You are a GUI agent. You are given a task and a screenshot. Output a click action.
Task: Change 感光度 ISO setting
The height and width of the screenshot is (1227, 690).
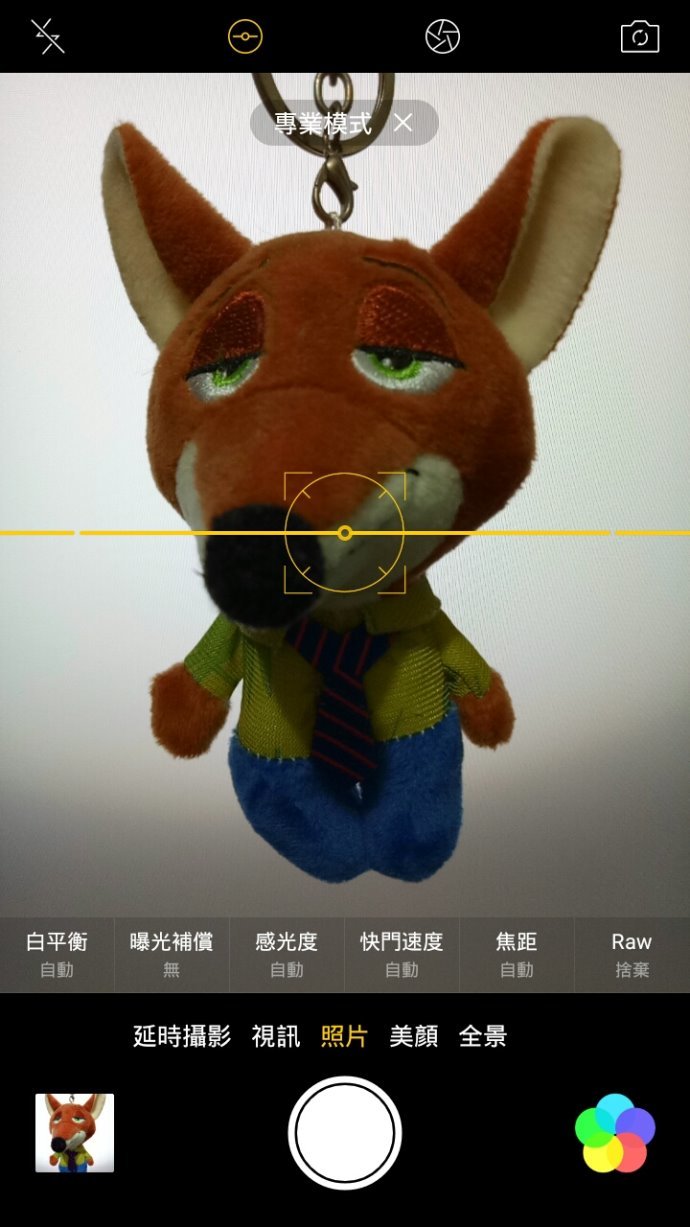286,954
